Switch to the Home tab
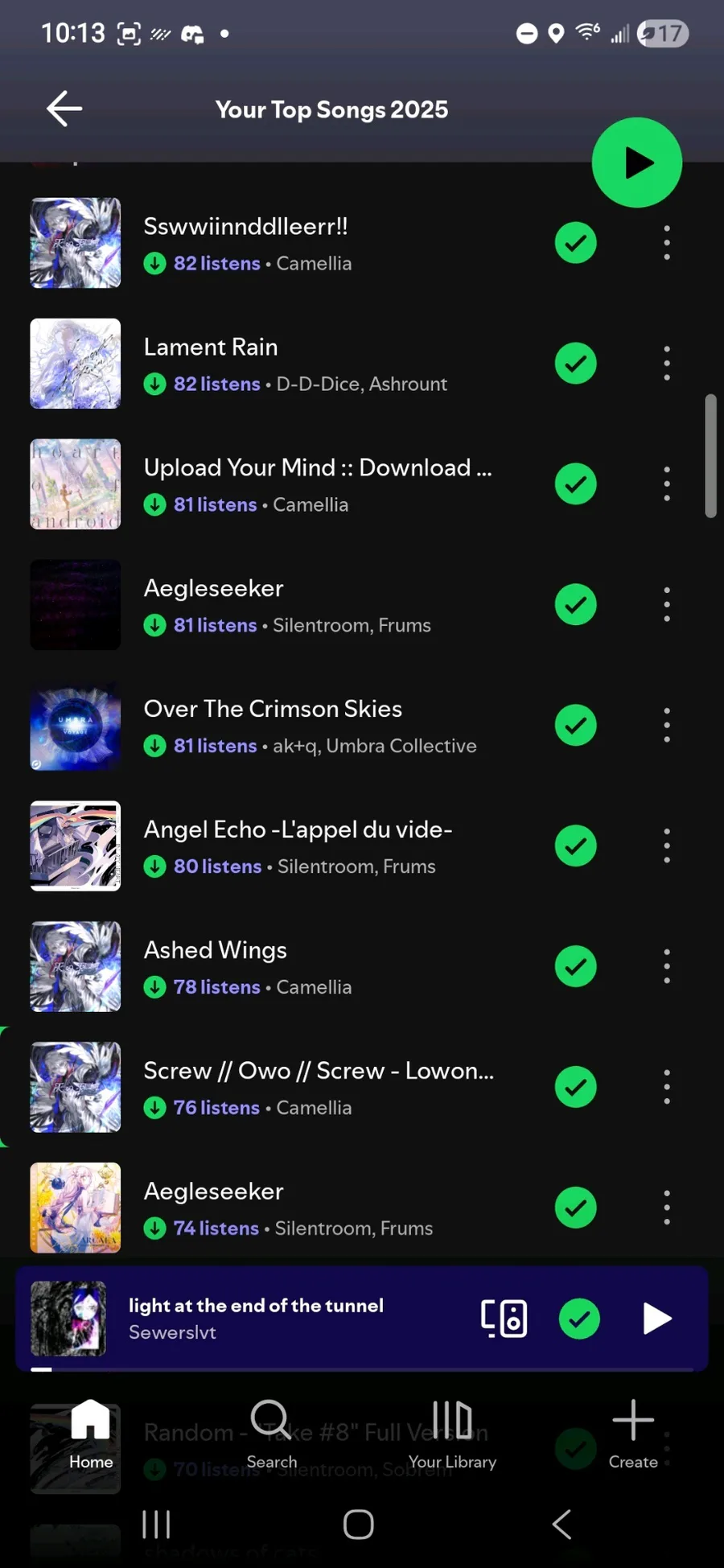 pyautogui.click(x=91, y=1434)
